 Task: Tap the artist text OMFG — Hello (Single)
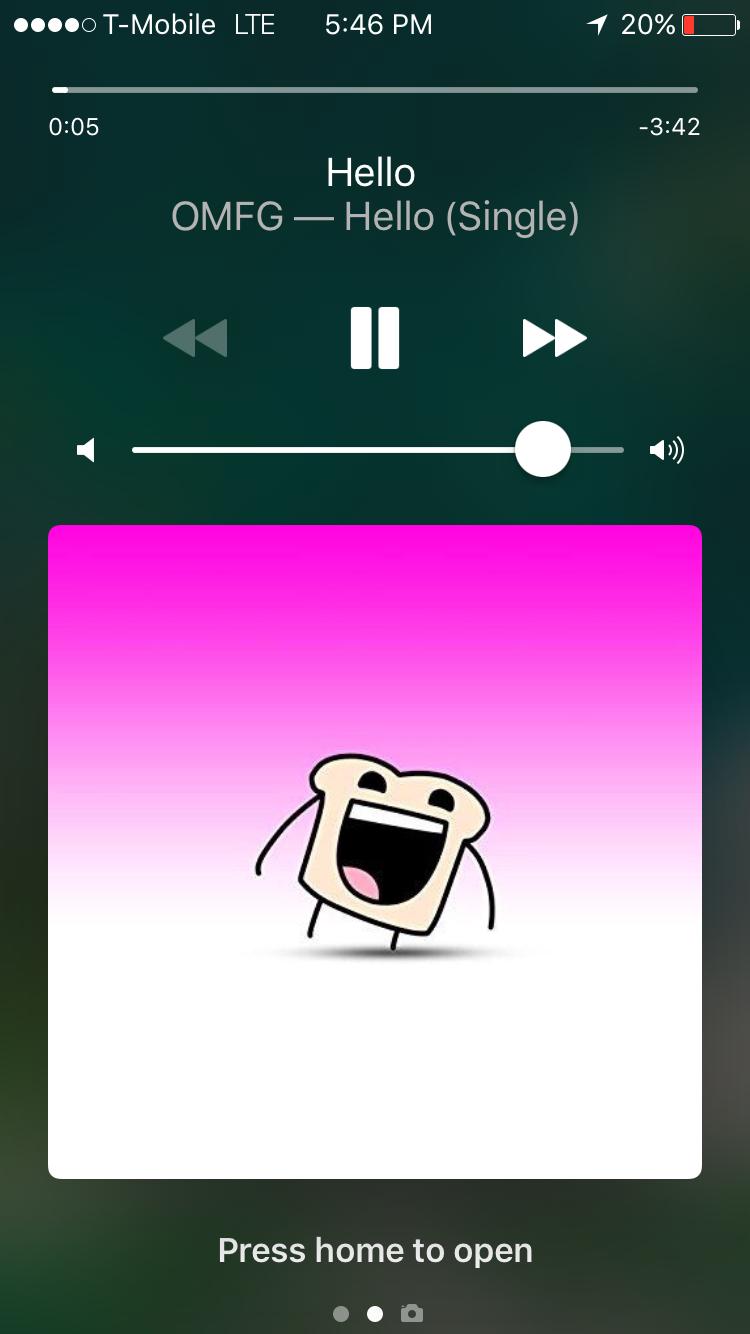pyautogui.click(x=374, y=216)
